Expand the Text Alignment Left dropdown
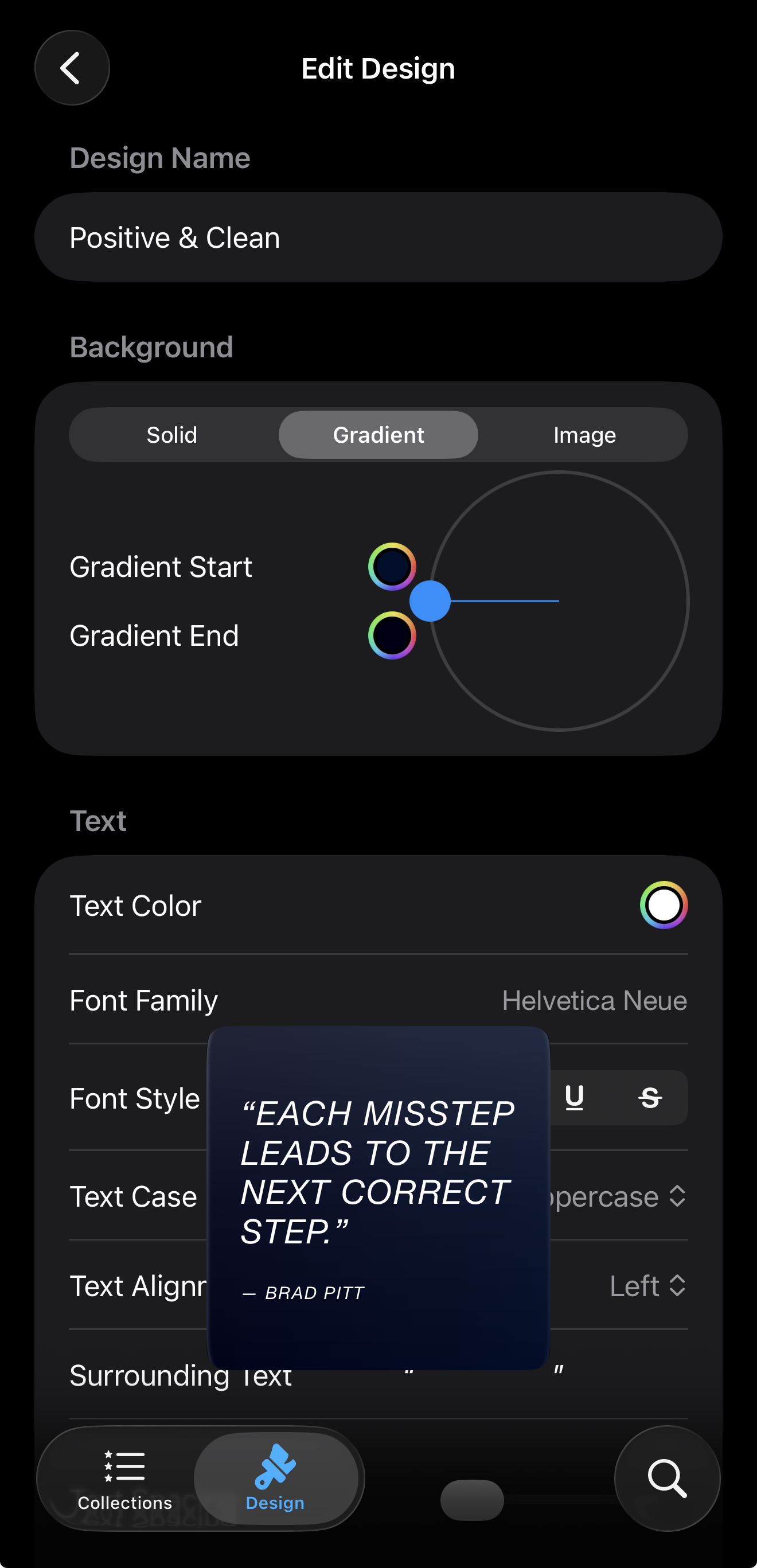Image resolution: width=757 pixels, height=1568 pixels. click(x=648, y=1286)
